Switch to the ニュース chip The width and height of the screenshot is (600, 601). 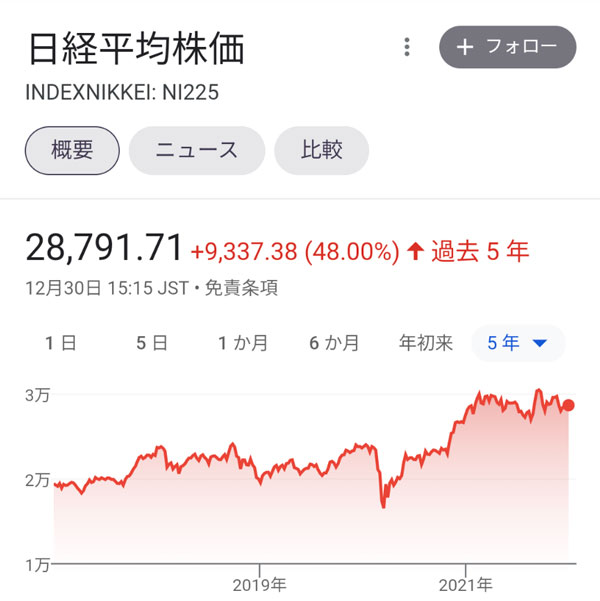[x=197, y=151]
